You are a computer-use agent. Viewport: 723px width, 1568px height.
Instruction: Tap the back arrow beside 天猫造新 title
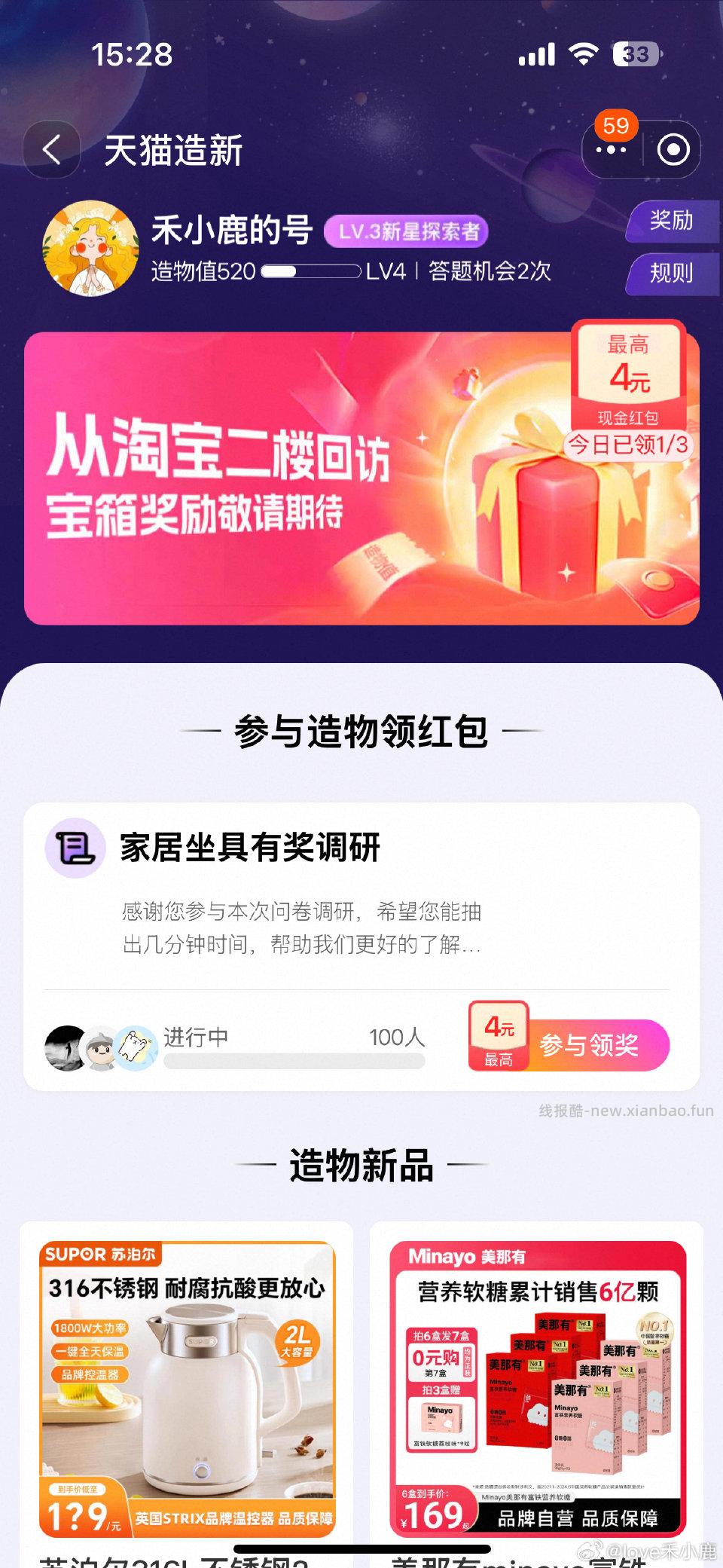pos(51,149)
